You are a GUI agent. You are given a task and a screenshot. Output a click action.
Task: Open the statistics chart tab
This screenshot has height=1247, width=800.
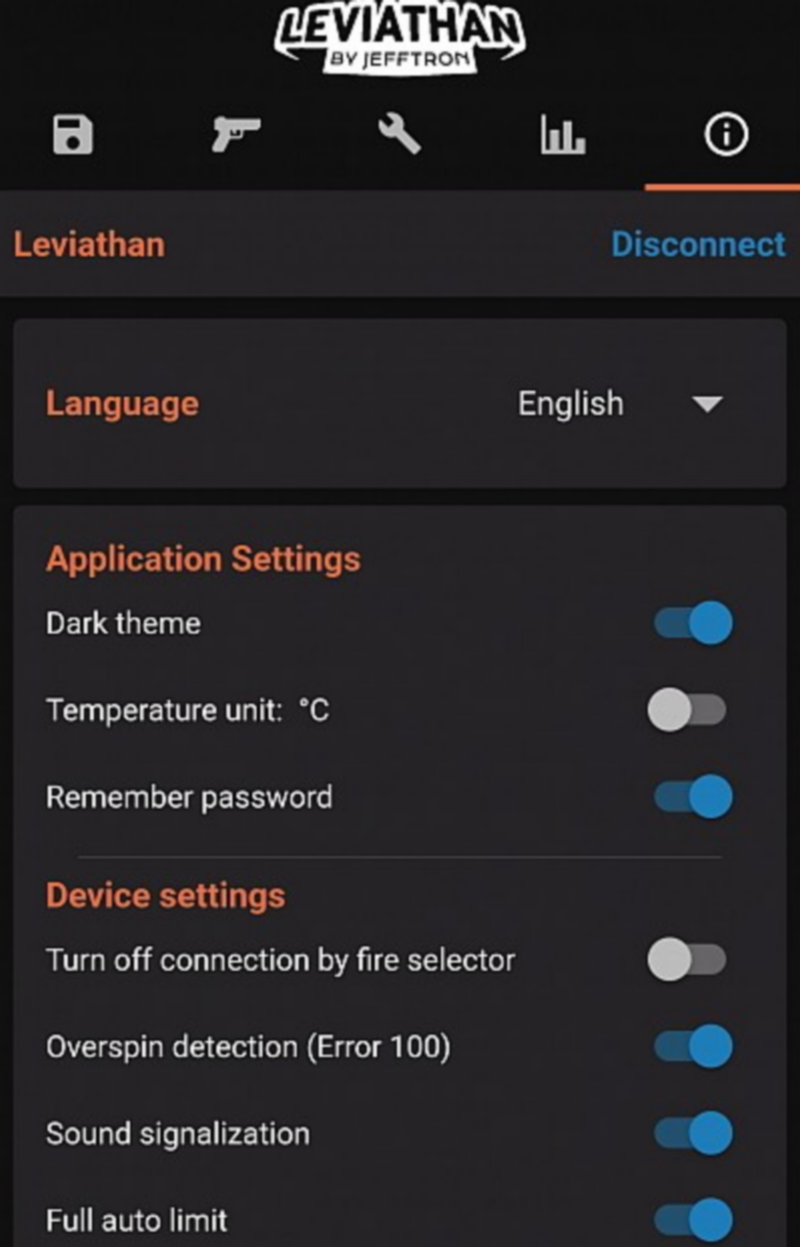coord(563,134)
